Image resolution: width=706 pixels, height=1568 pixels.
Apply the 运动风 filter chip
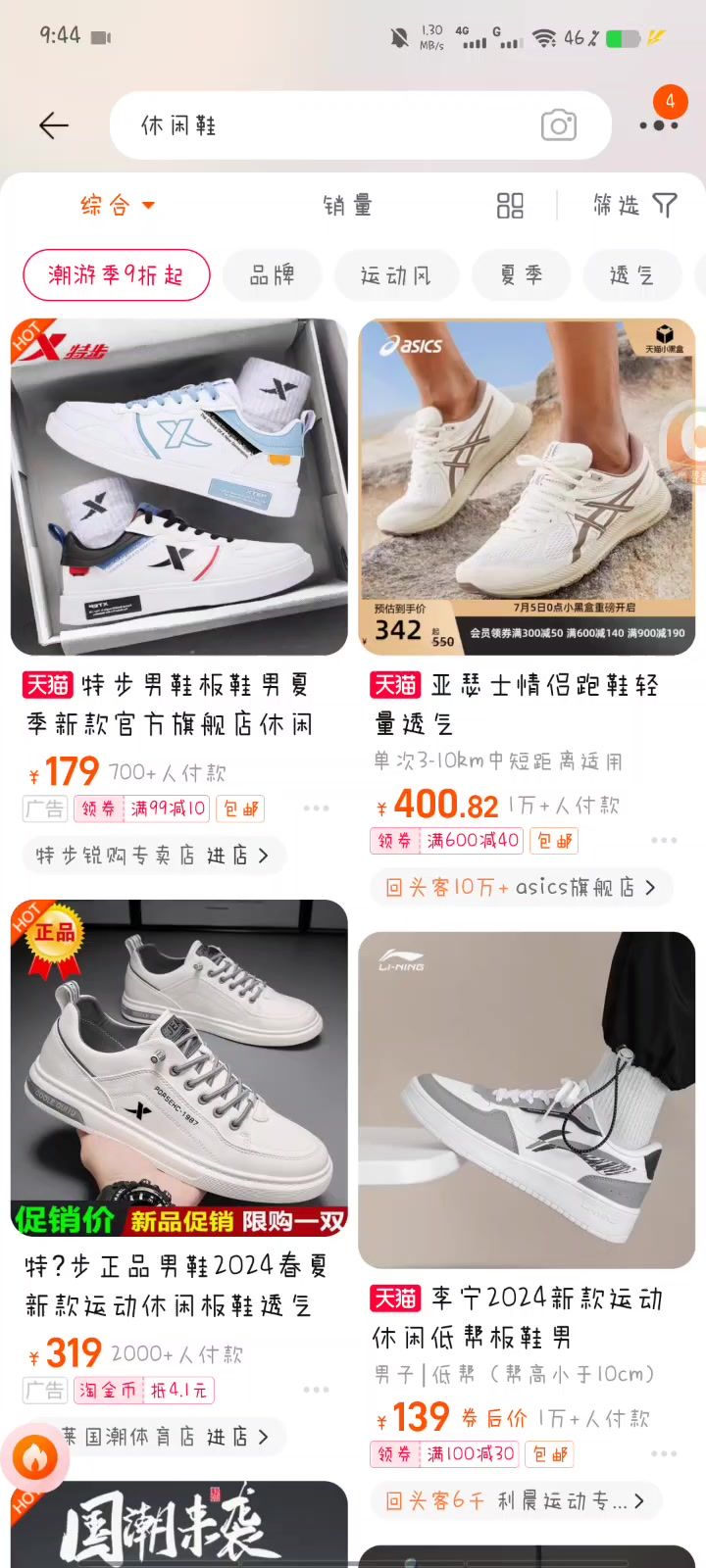click(x=395, y=275)
